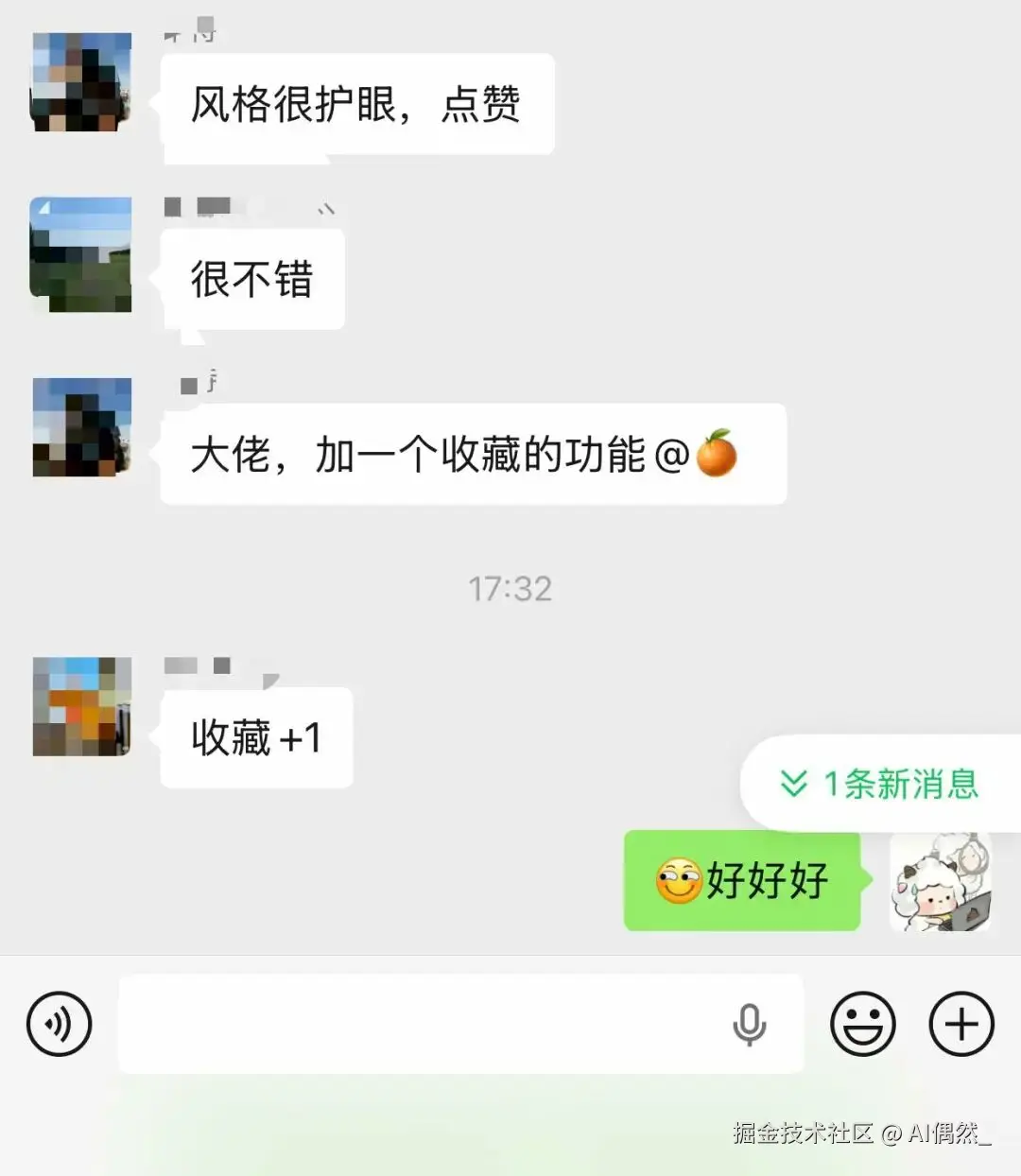
Task: Select the sheep sticker avatar on the right
Action: point(942,883)
